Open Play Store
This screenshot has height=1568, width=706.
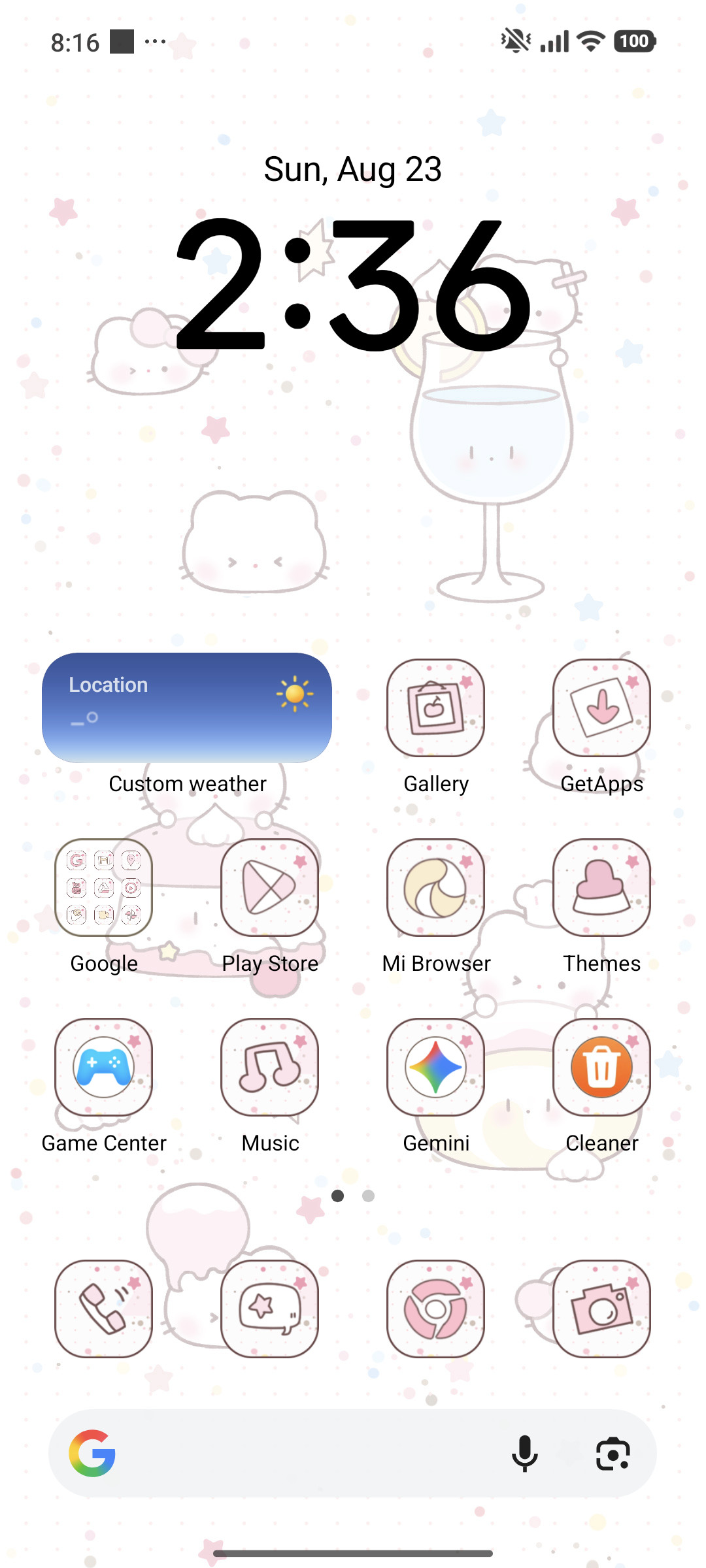click(270, 887)
